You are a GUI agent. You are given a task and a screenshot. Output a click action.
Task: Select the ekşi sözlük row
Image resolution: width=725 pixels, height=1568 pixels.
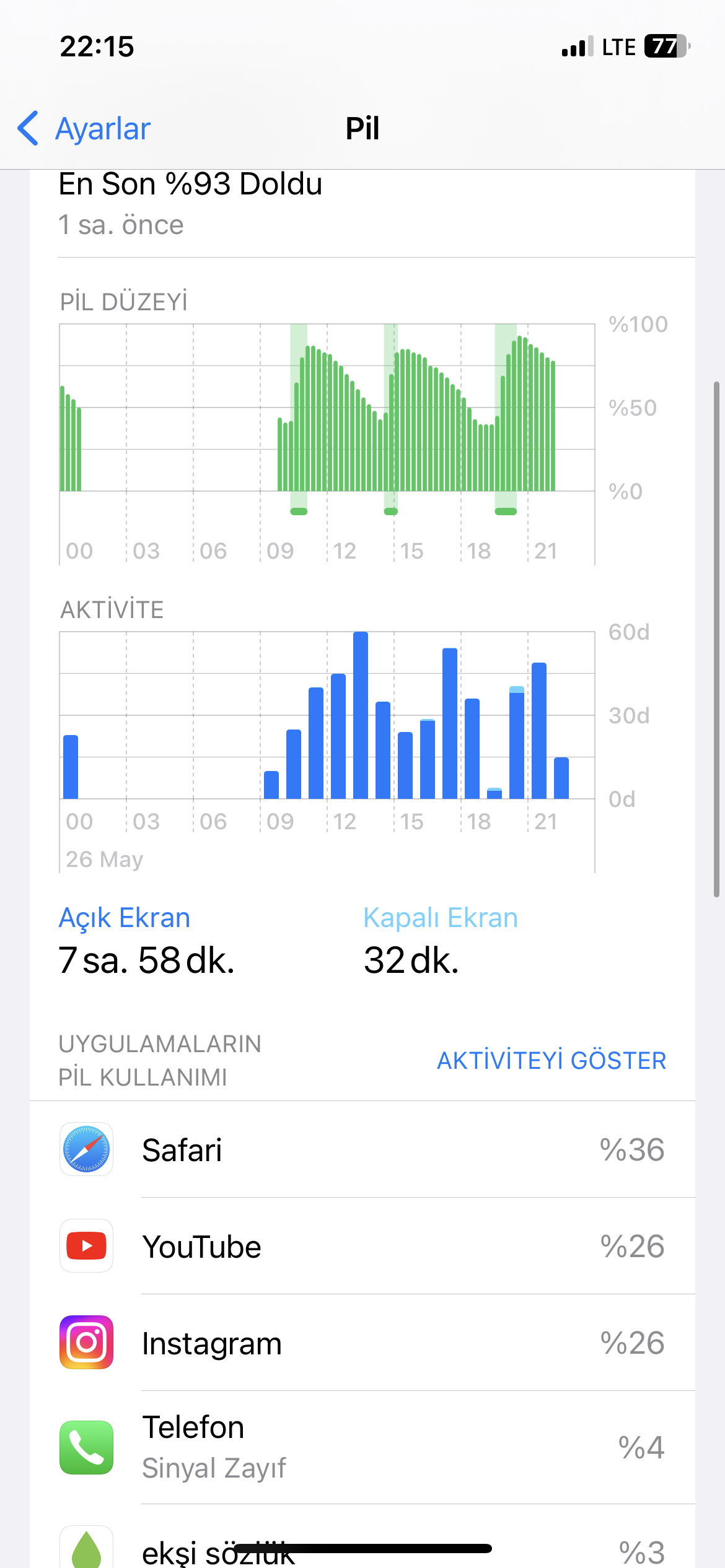click(362, 1537)
